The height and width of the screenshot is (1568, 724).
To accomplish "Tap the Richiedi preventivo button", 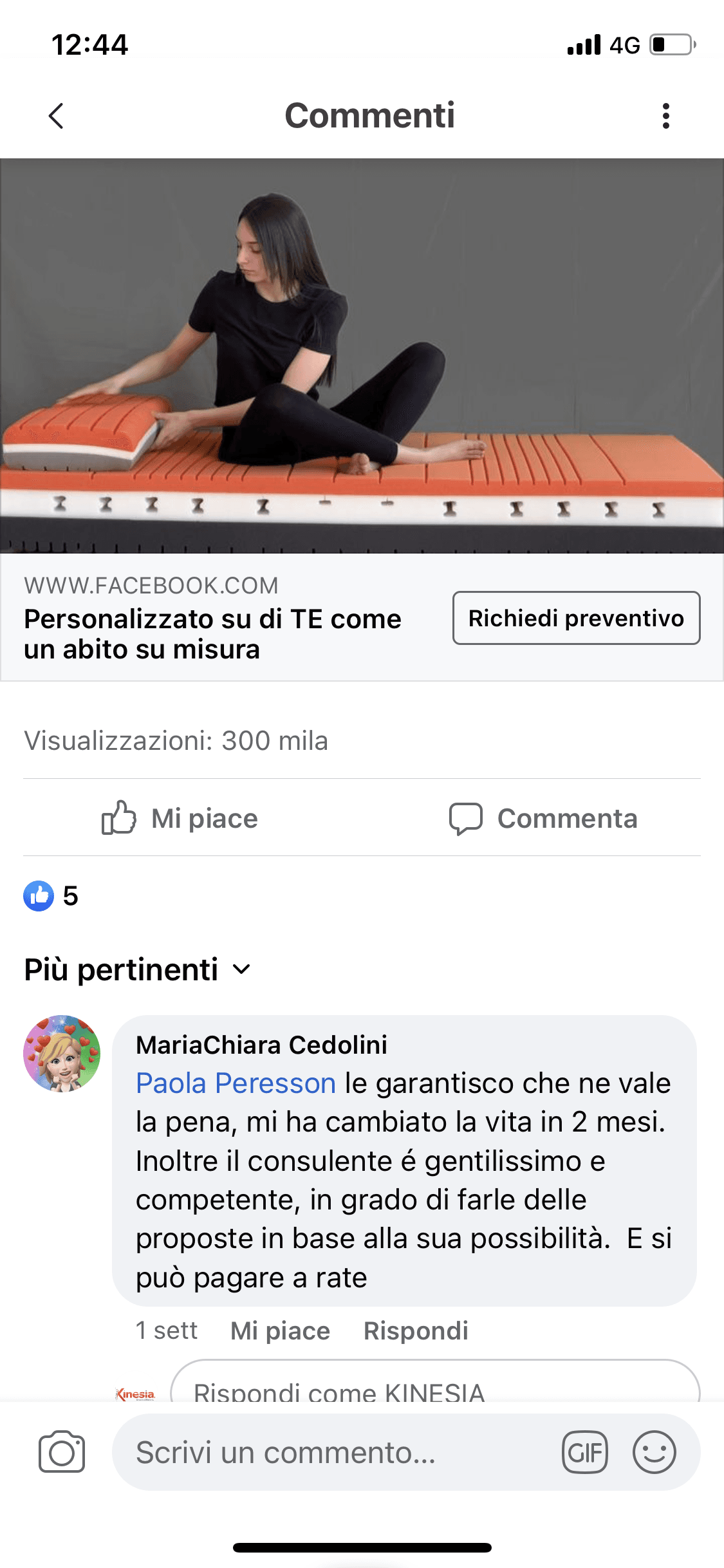I will [576, 618].
